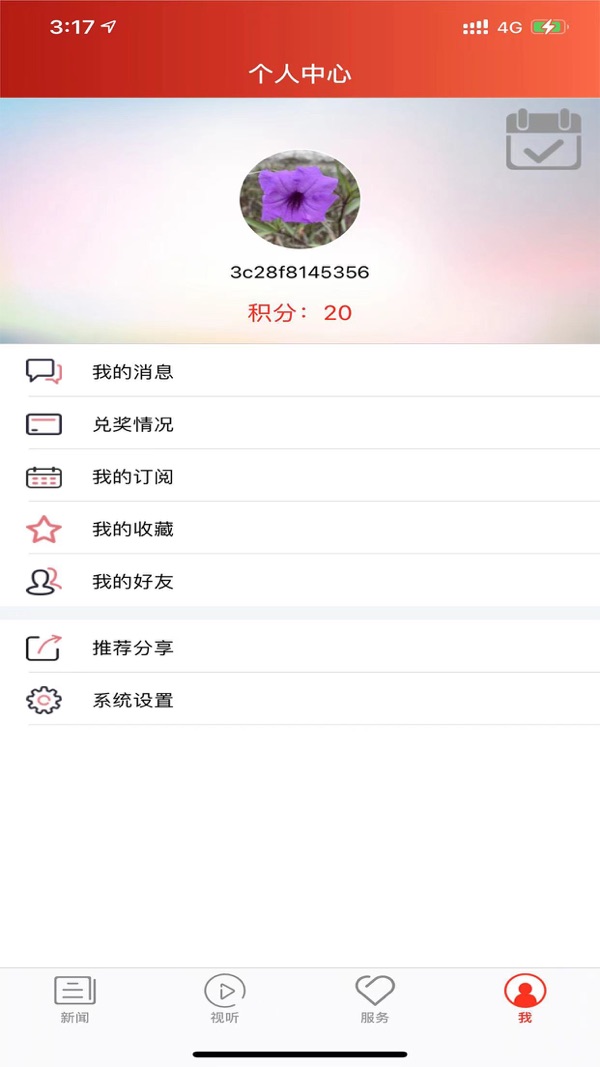Open the purple flower profile avatar
The height and width of the screenshot is (1067, 600).
point(300,199)
